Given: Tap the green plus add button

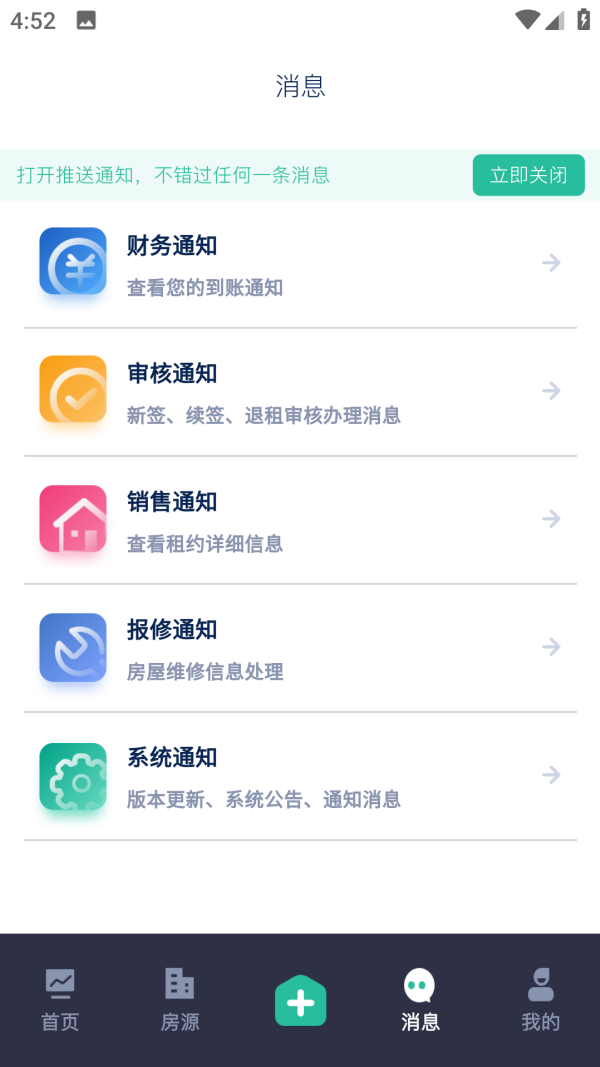Looking at the screenshot, I should click(300, 1000).
